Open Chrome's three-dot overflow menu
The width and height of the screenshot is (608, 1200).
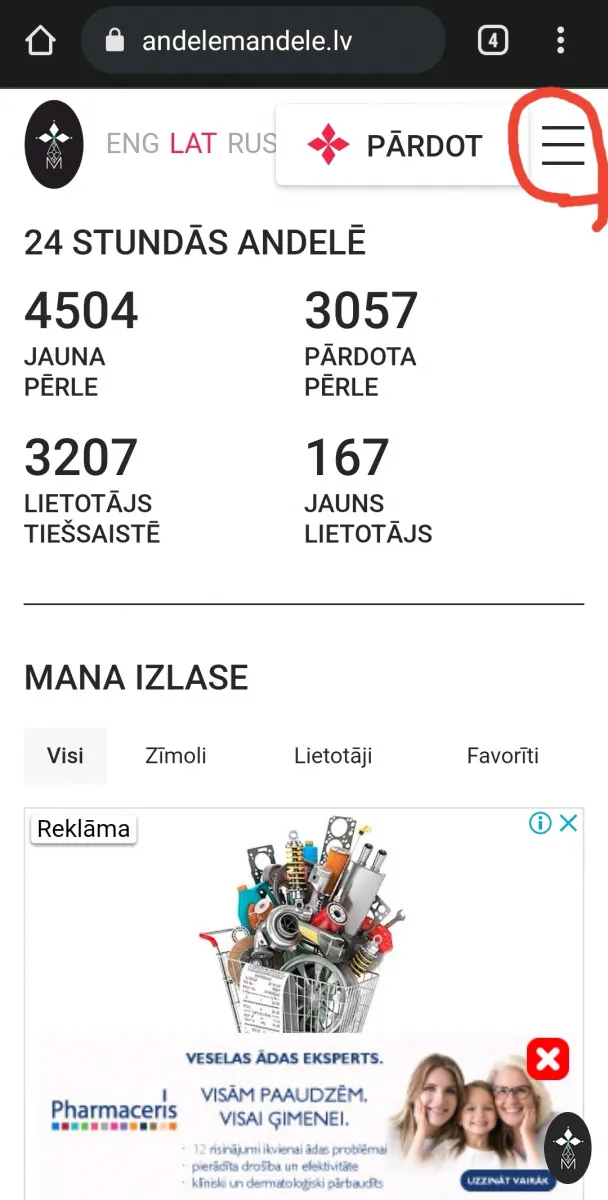pos(560,41)
